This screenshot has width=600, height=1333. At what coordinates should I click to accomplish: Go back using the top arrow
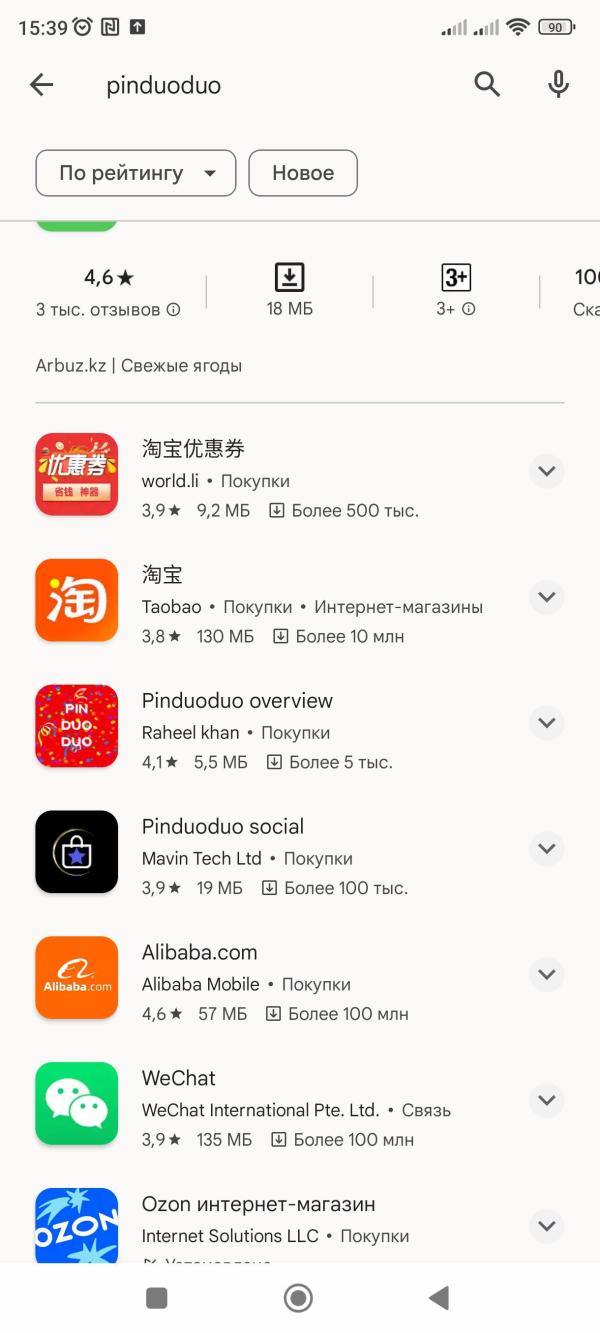pyautogui.click(x=41, y=85)
